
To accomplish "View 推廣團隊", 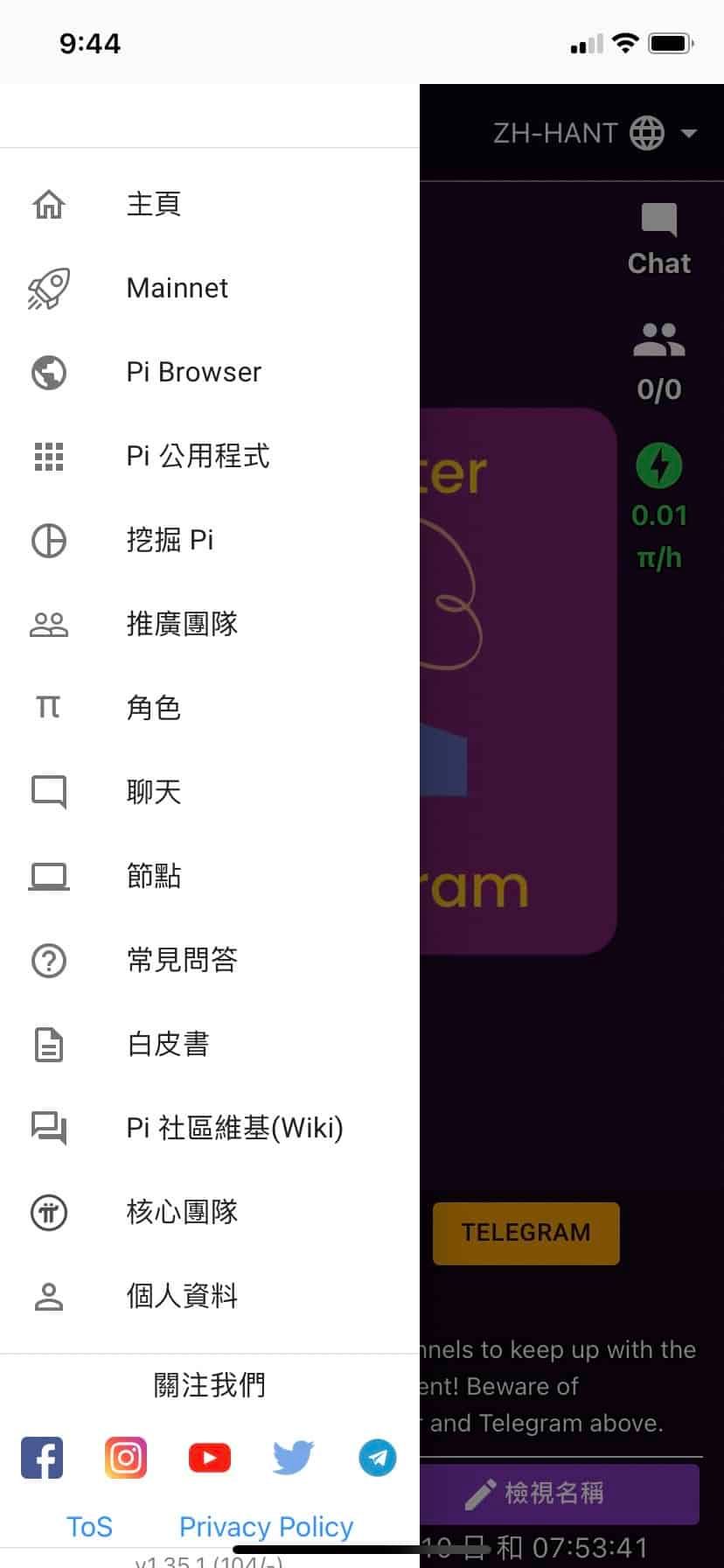I will click(182, 624).
